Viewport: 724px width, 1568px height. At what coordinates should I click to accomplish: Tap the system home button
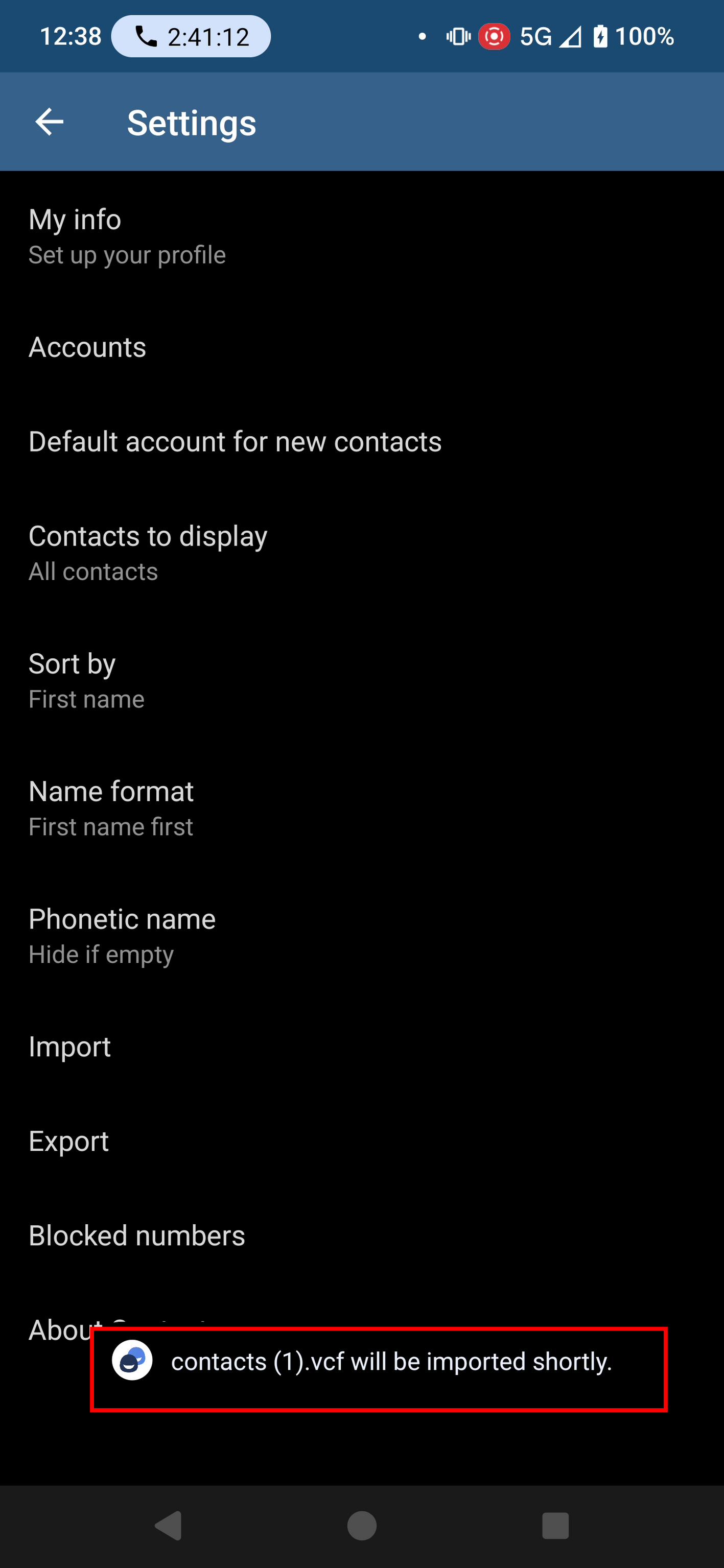362,1526
